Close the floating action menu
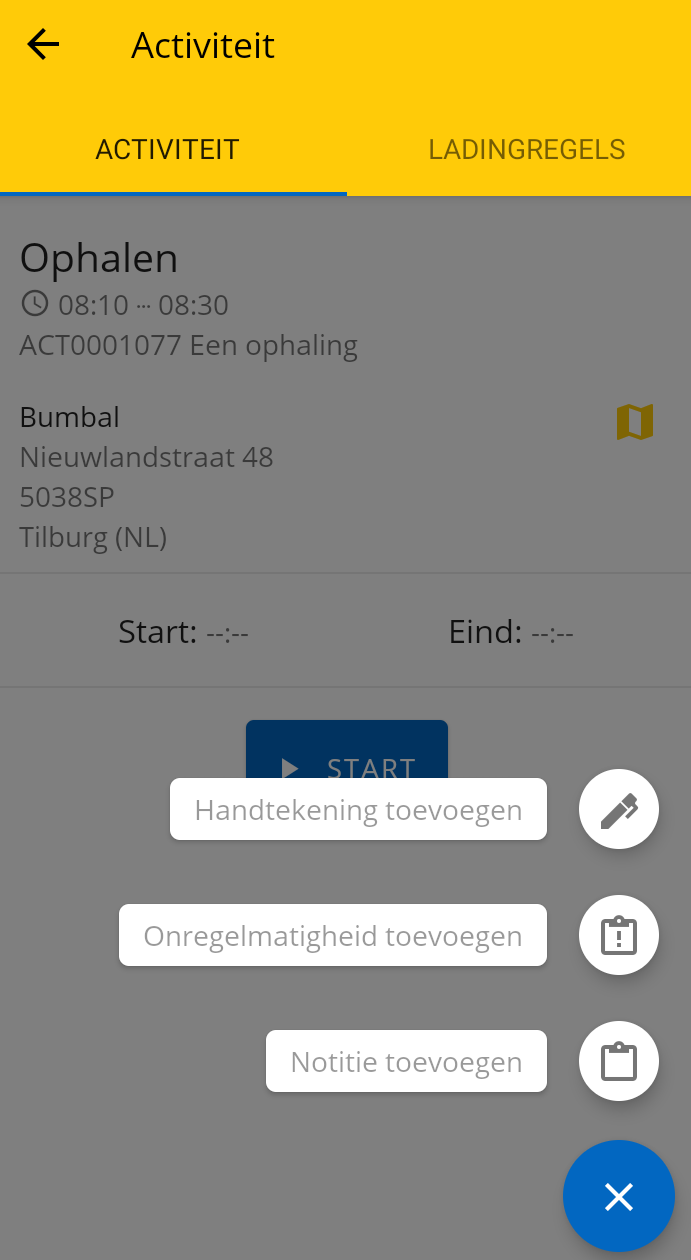This screenshot has width=691, height=1260. 619,1196
